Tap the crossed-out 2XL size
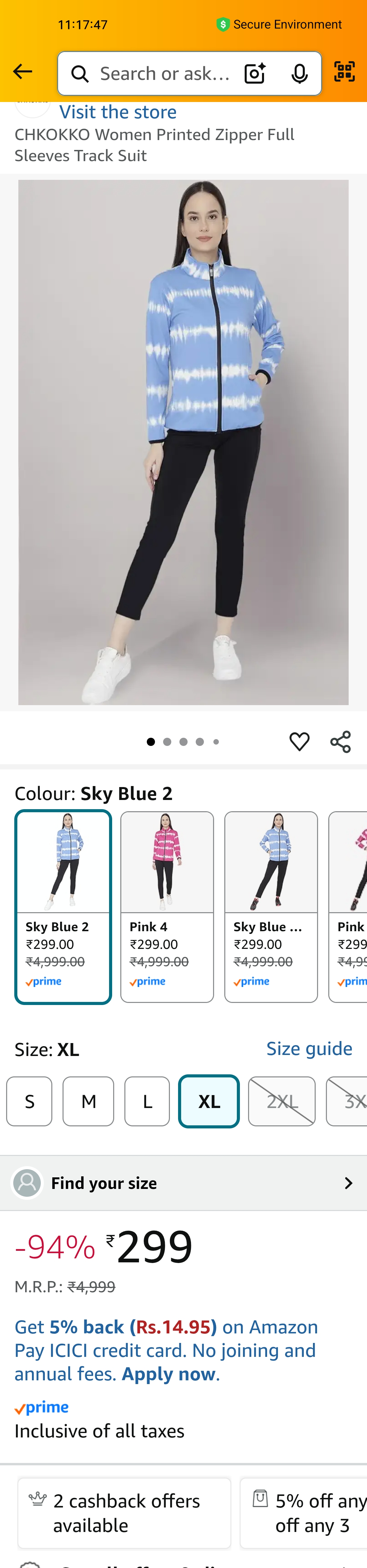This screenshot has height=1568, width=367. pos(282,1101)
